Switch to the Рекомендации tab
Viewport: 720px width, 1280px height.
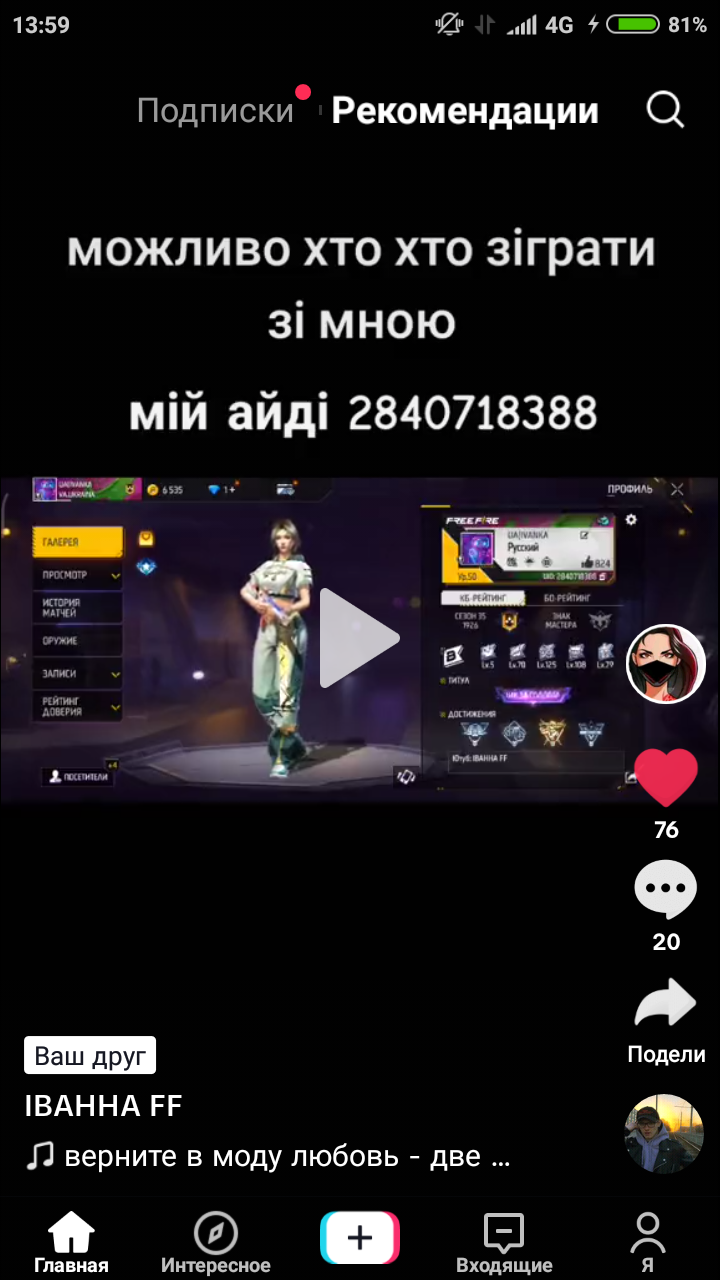coord(465,110)
